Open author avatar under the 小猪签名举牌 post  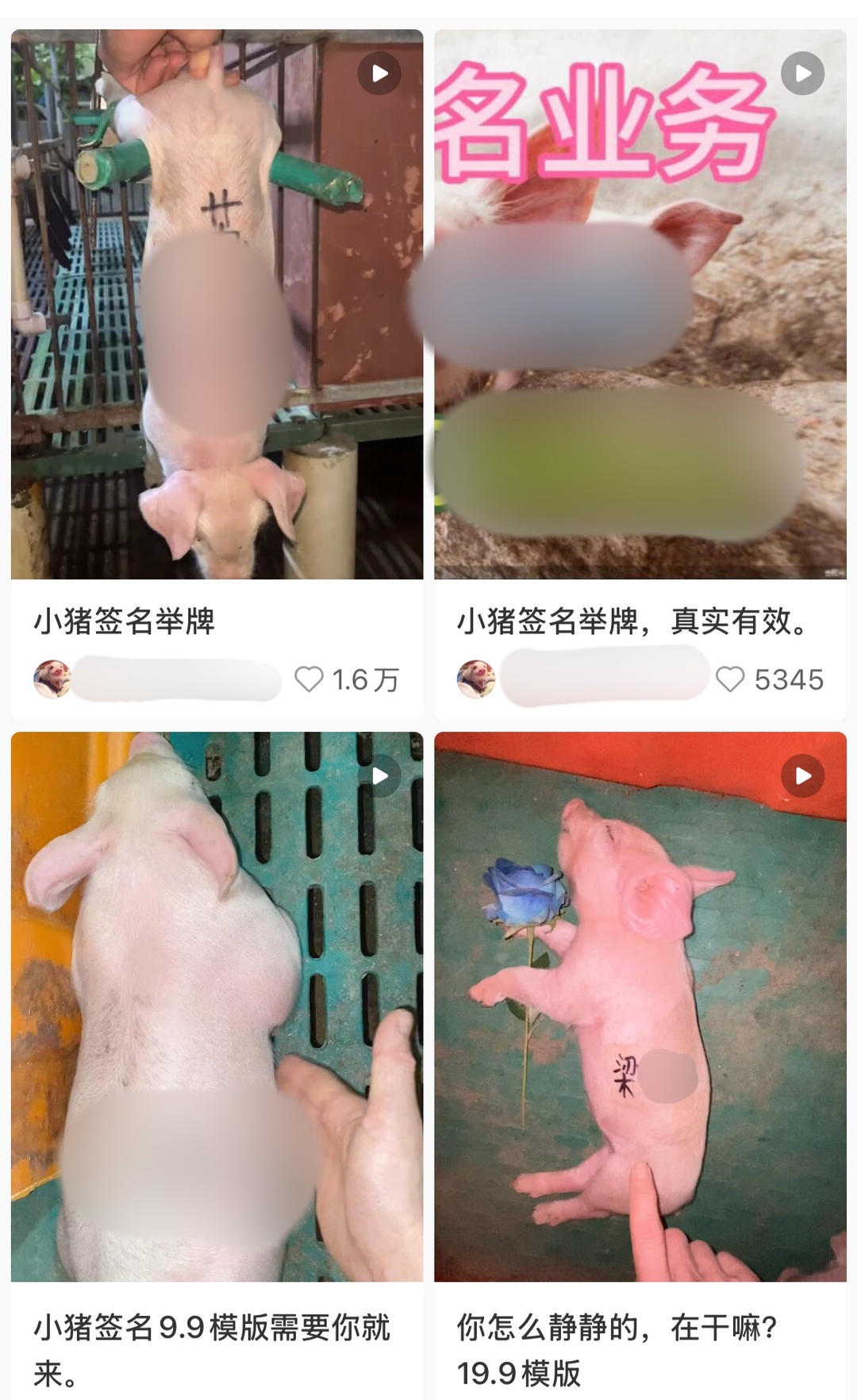pos(52,679)
